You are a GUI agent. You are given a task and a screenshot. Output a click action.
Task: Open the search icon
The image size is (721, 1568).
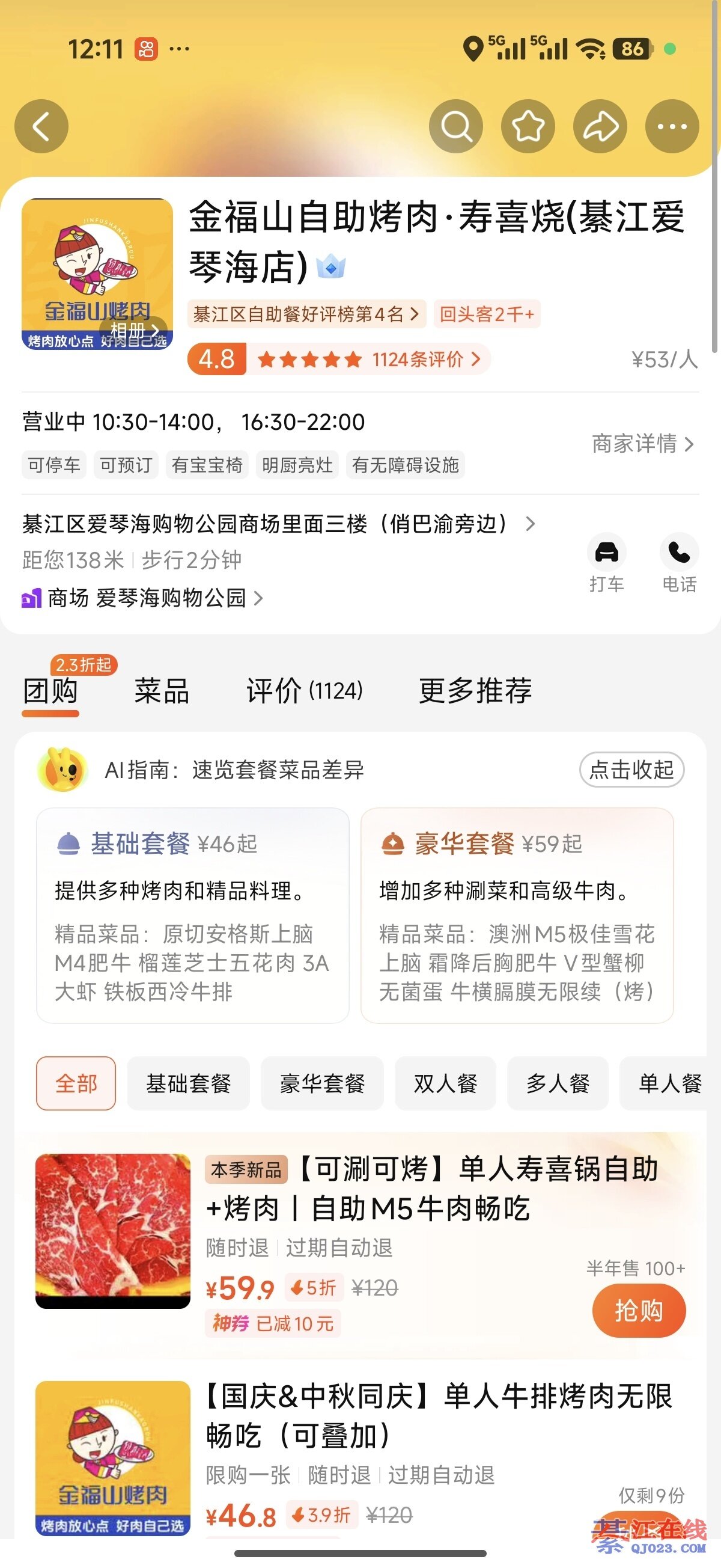coord(455,127)
